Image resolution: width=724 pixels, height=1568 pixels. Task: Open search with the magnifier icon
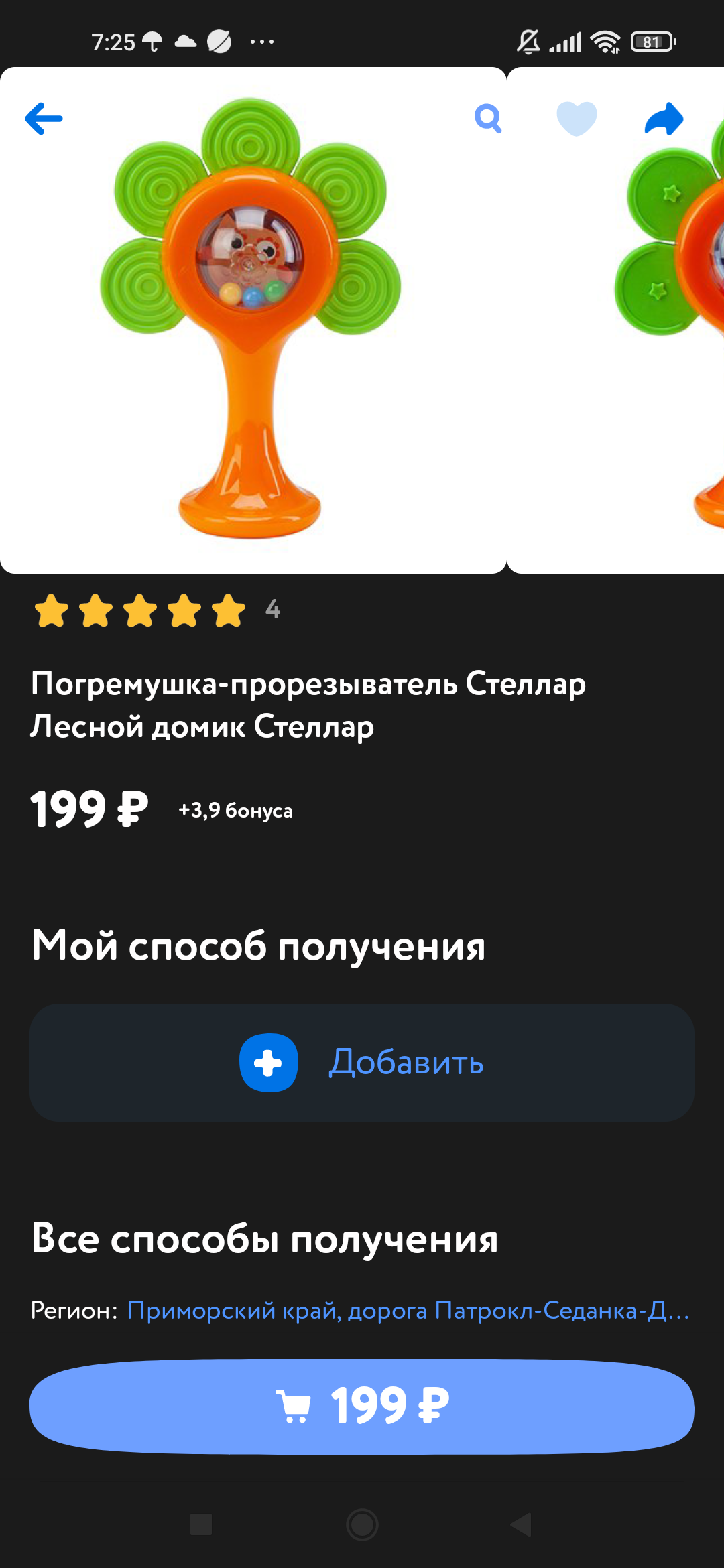pos(488,119)
